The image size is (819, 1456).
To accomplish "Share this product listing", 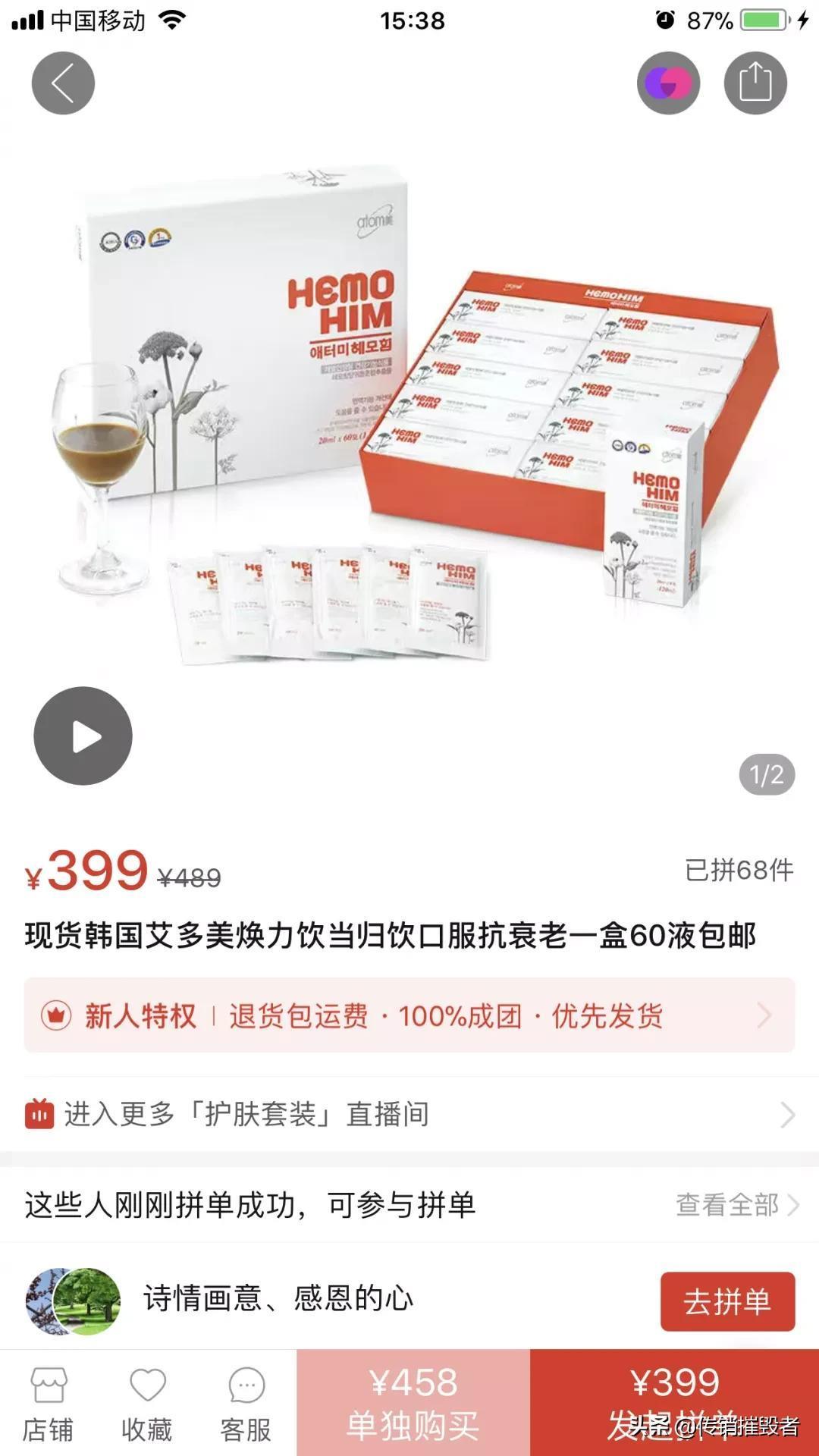I will 755,83.
